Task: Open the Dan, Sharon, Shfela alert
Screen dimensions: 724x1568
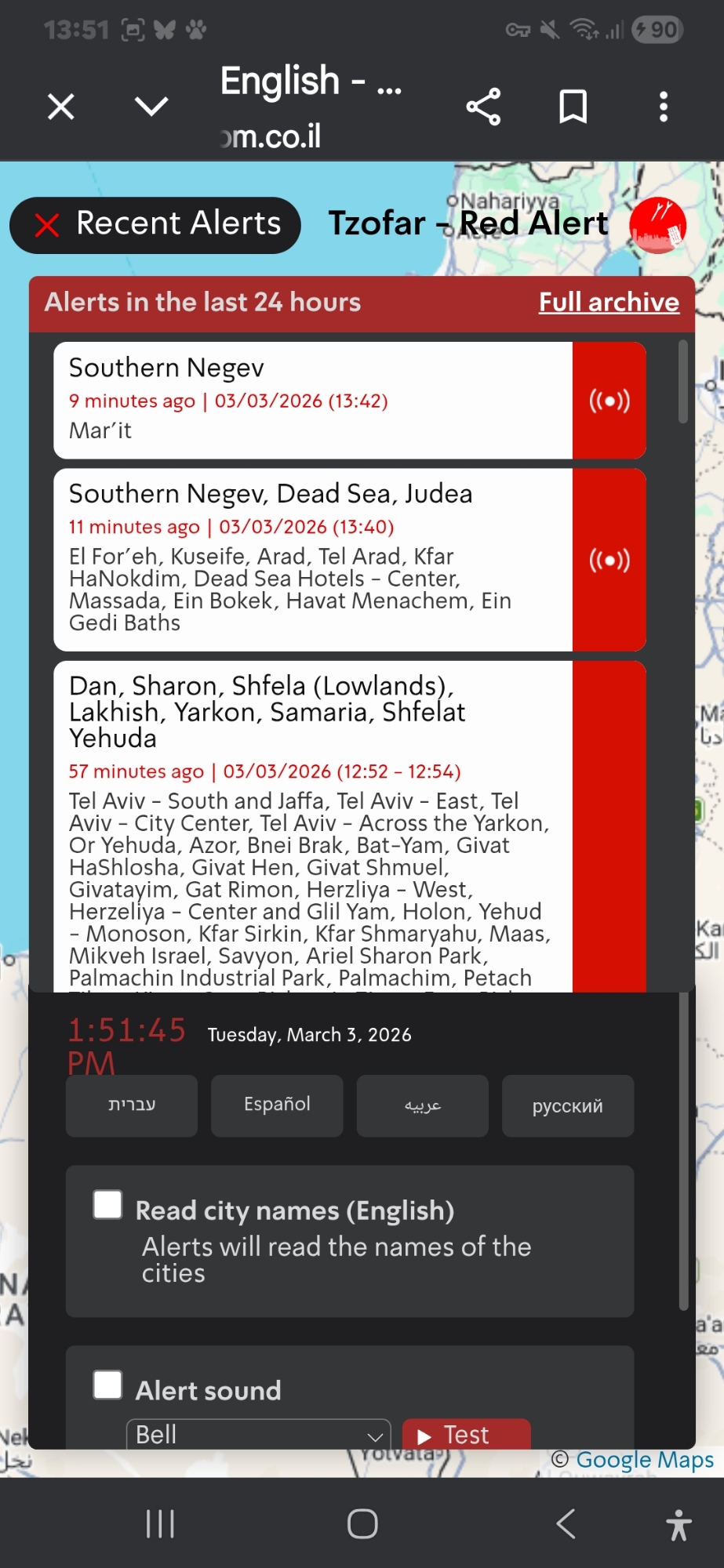Action: coord(314,823)
